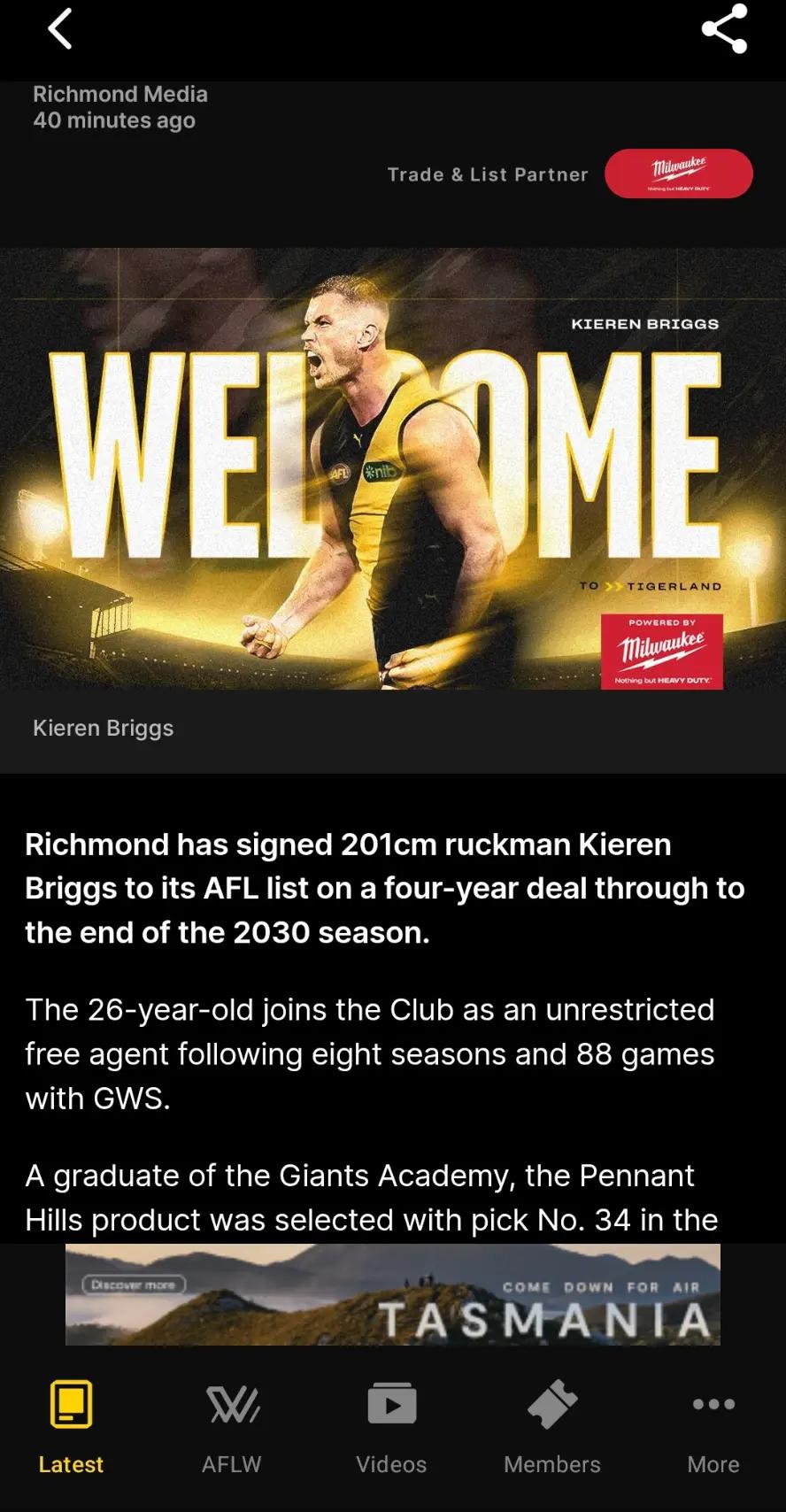786x1512 pixels.
Task: Open the More menu tab
Action: click(713, 1427)
